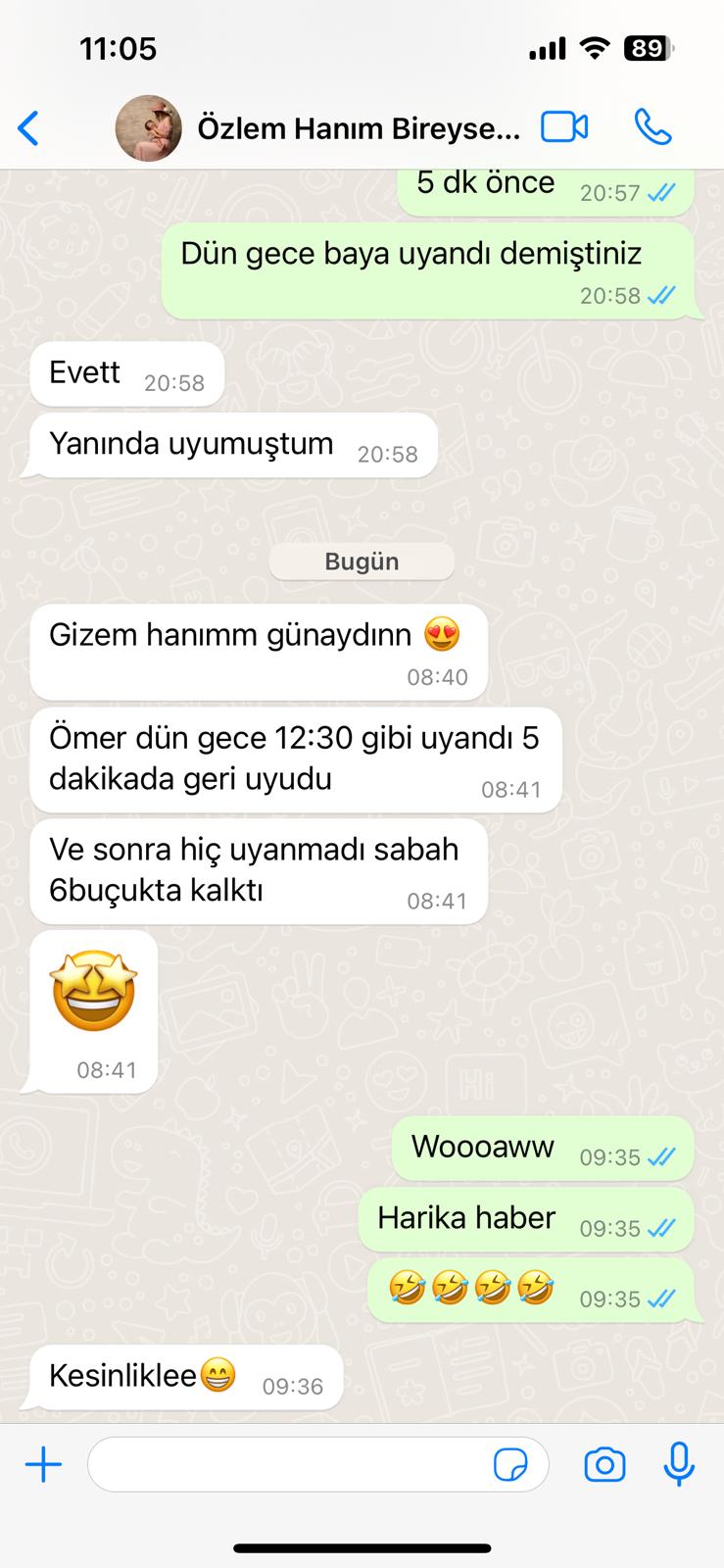Start a video call with Özlem Hanım
This screenshot has height=1568, width=724.
pyautogui.click(x=564, y=127)
